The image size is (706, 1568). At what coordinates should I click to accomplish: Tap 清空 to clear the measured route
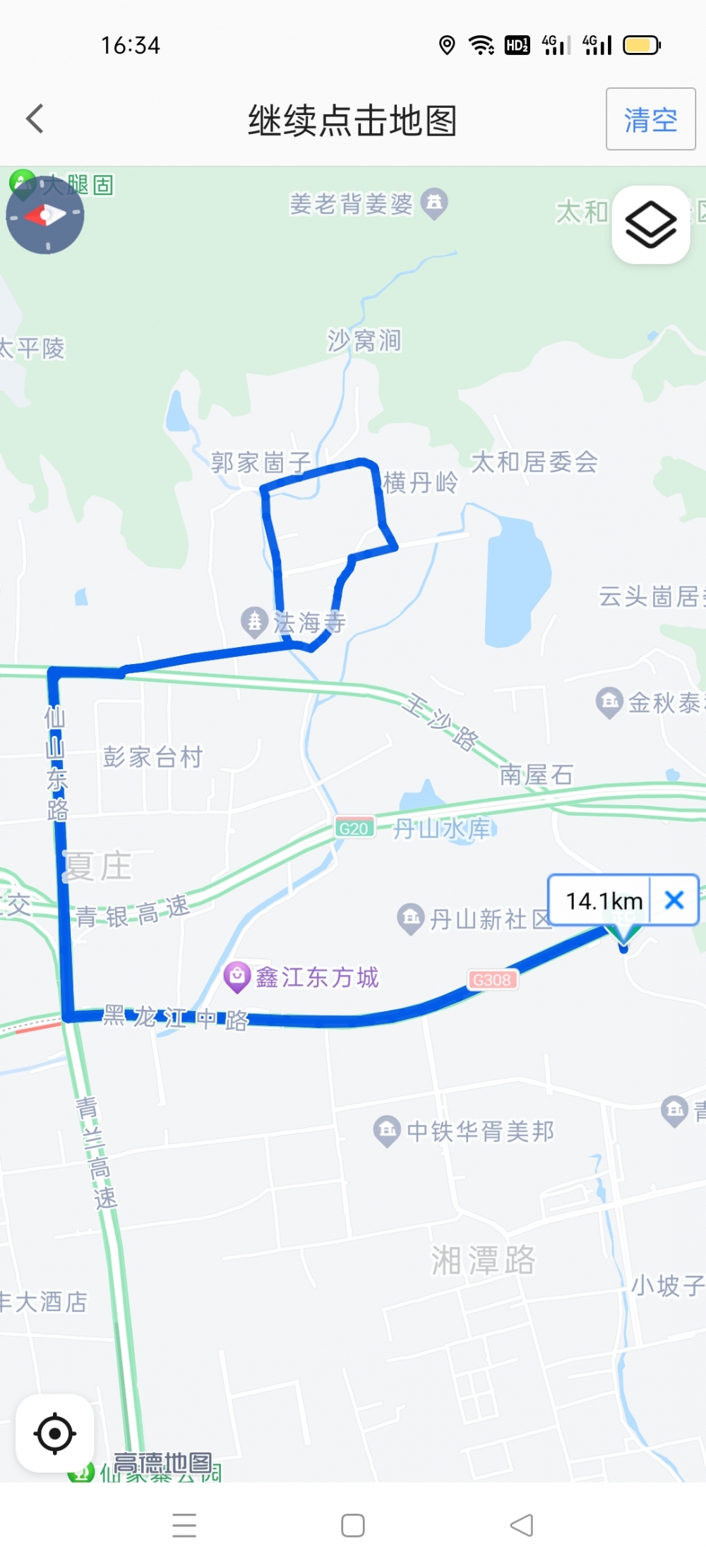[x=650, y=119]
